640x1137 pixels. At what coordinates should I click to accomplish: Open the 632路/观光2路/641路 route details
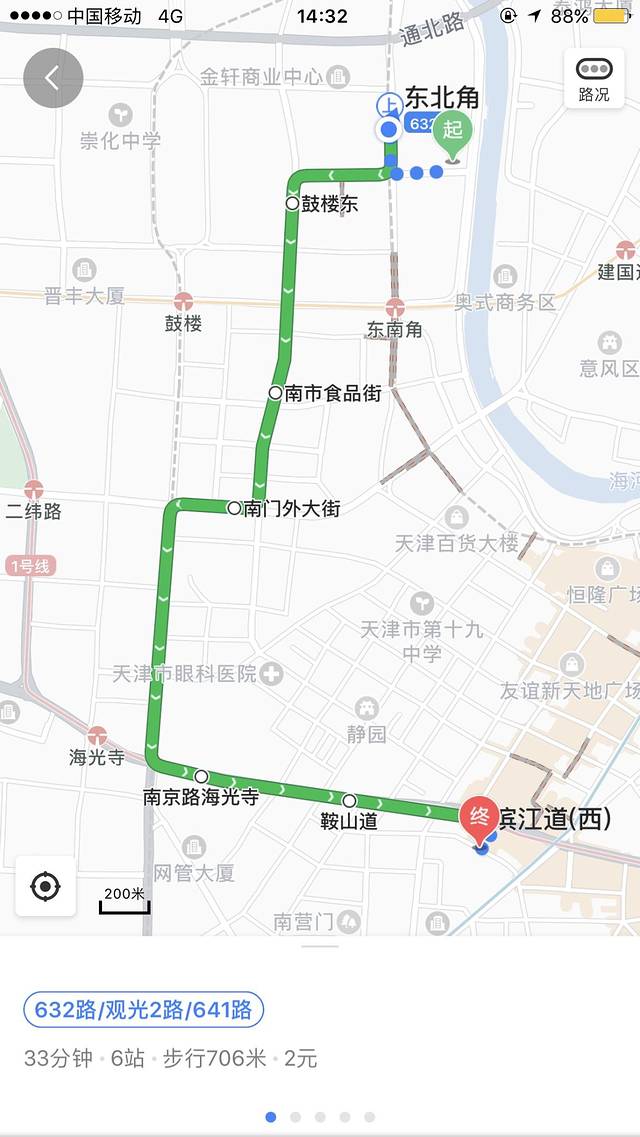point(143,1010)
